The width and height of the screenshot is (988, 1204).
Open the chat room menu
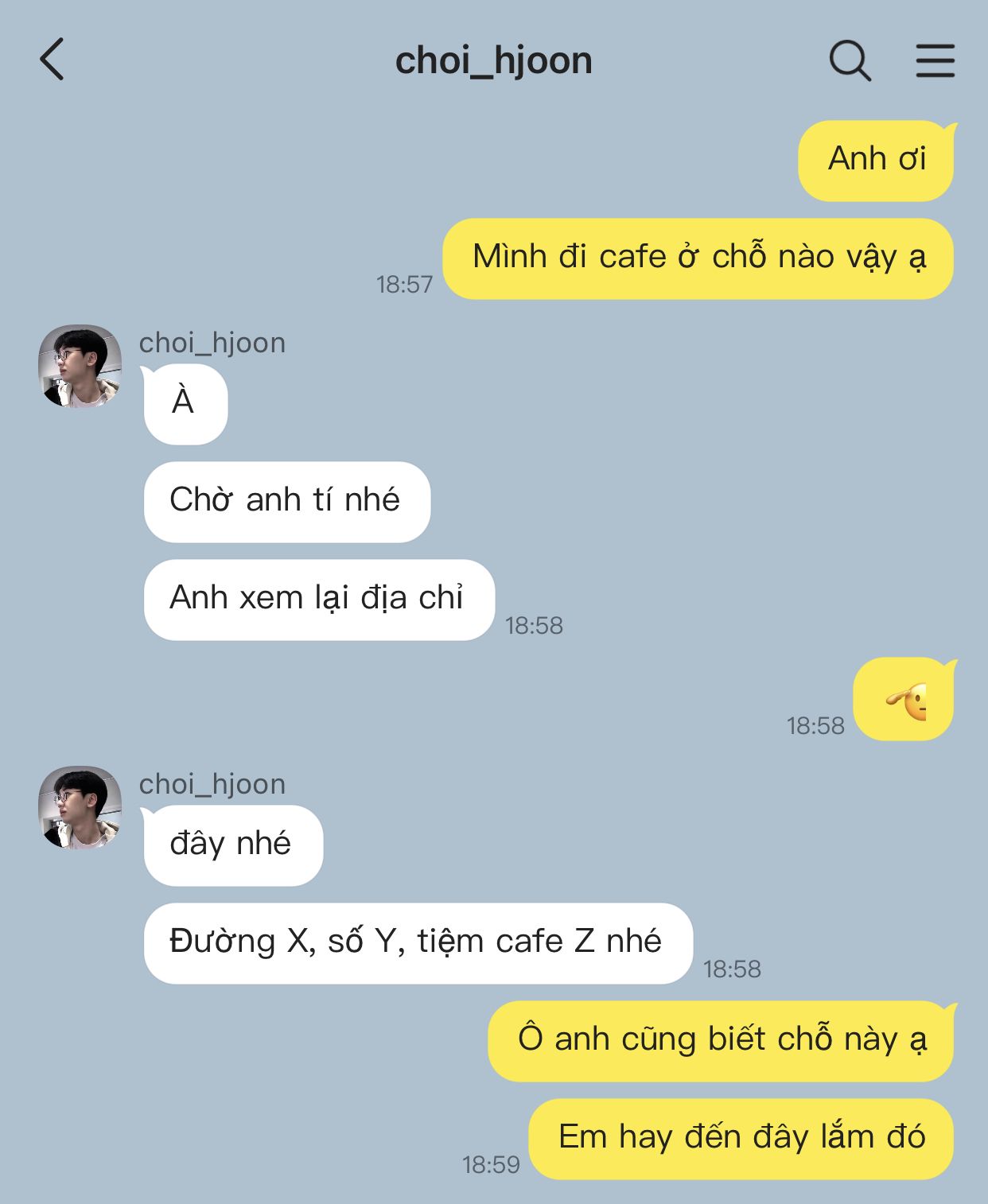click(x=935, y=60)
